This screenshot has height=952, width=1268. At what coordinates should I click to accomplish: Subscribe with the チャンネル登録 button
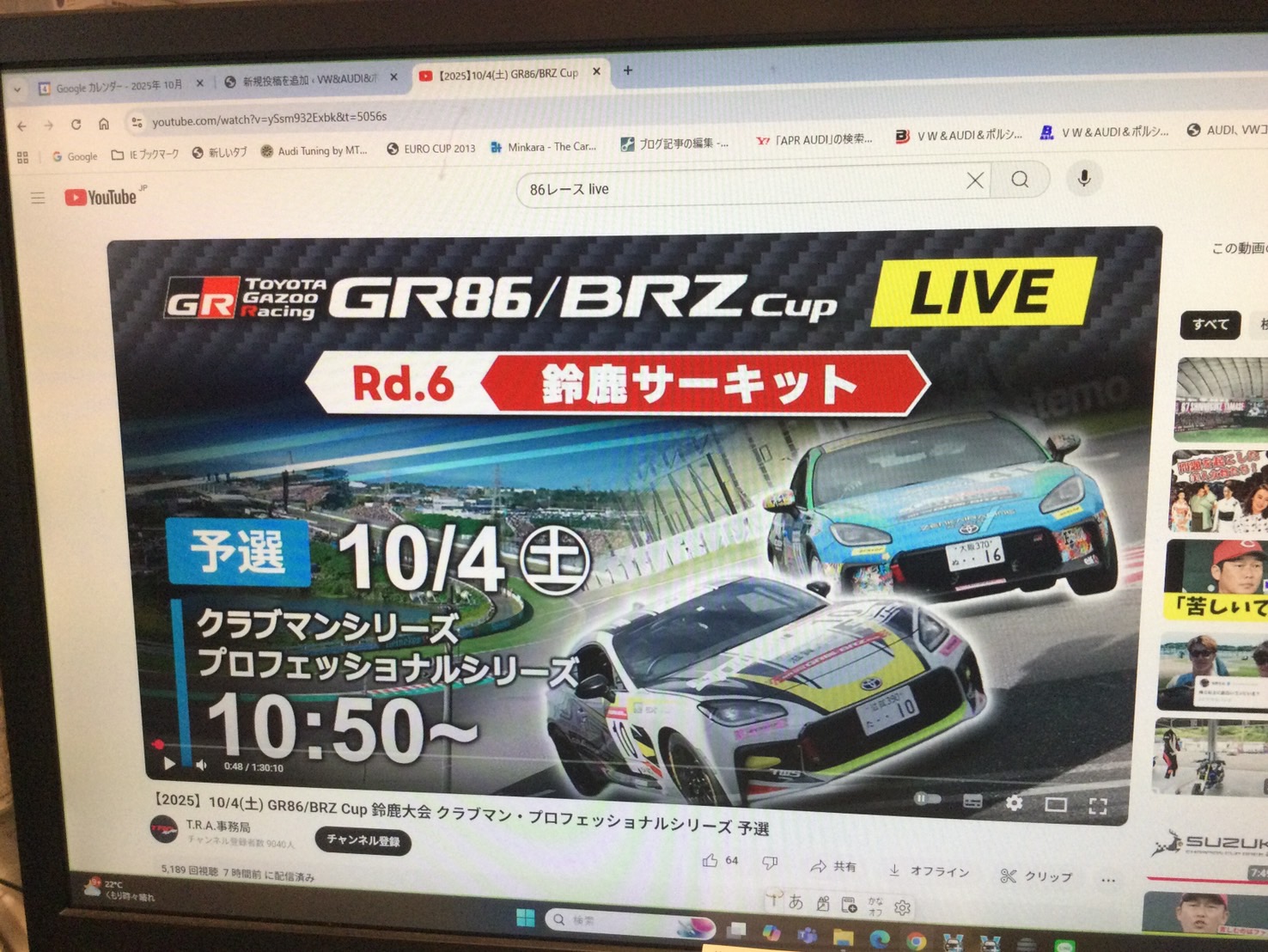pos(363,839)
